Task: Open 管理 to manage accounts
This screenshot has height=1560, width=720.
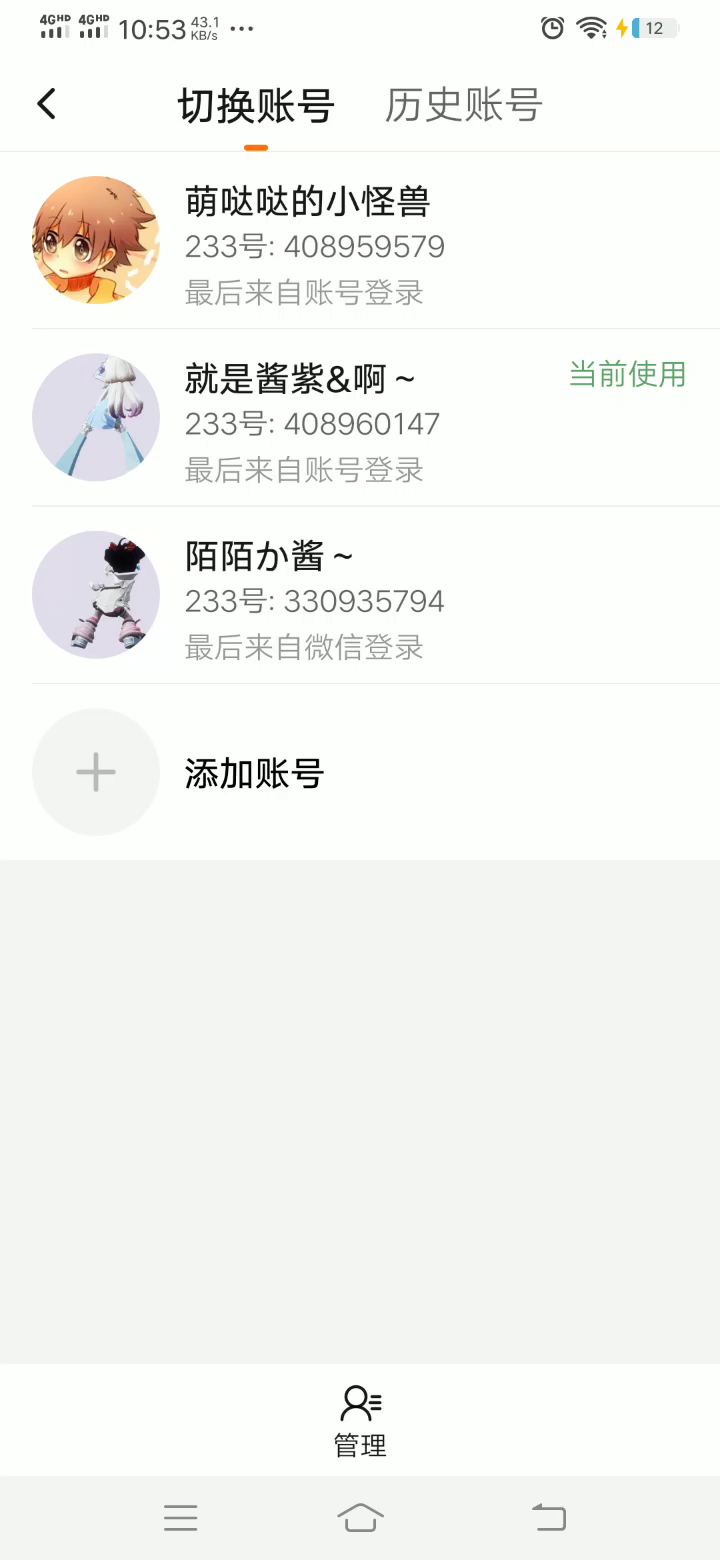Action: [x=360, y=1420]
